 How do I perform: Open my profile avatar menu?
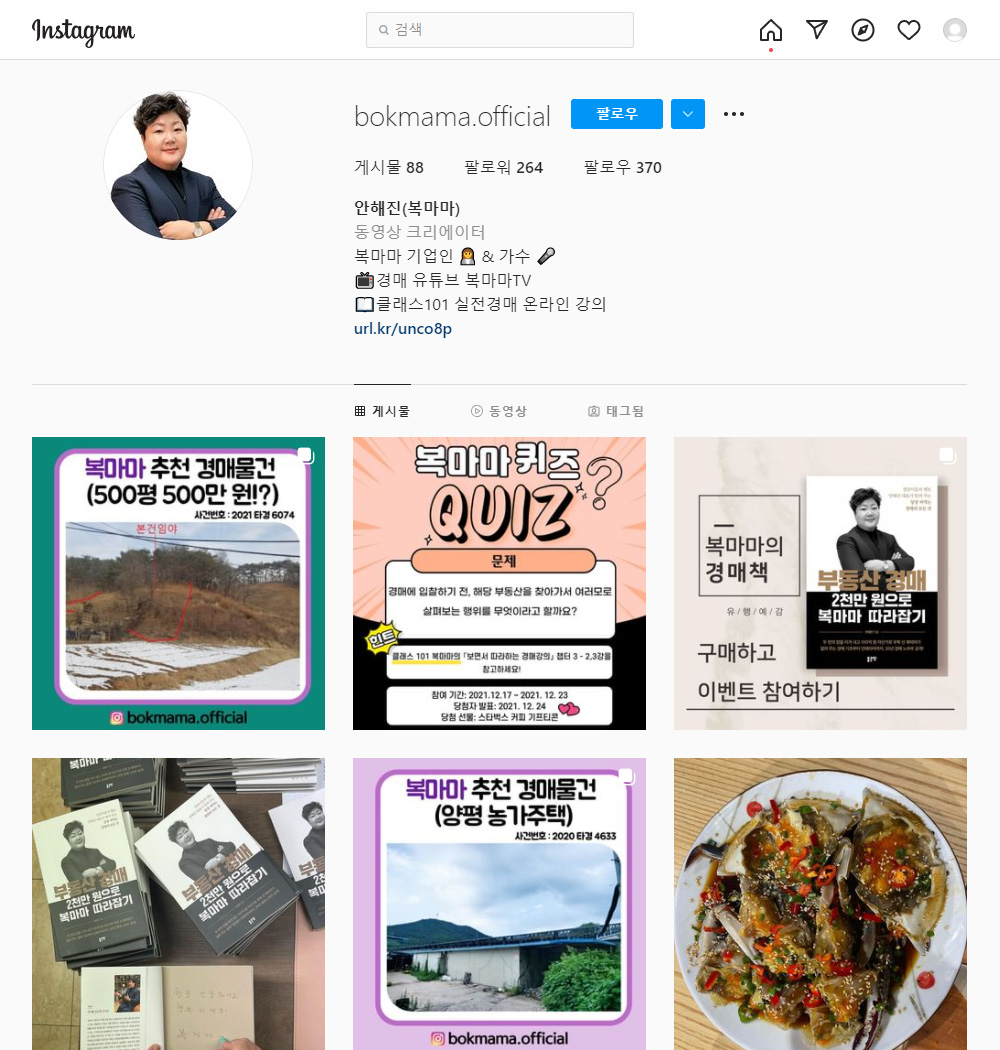point(955,30)
